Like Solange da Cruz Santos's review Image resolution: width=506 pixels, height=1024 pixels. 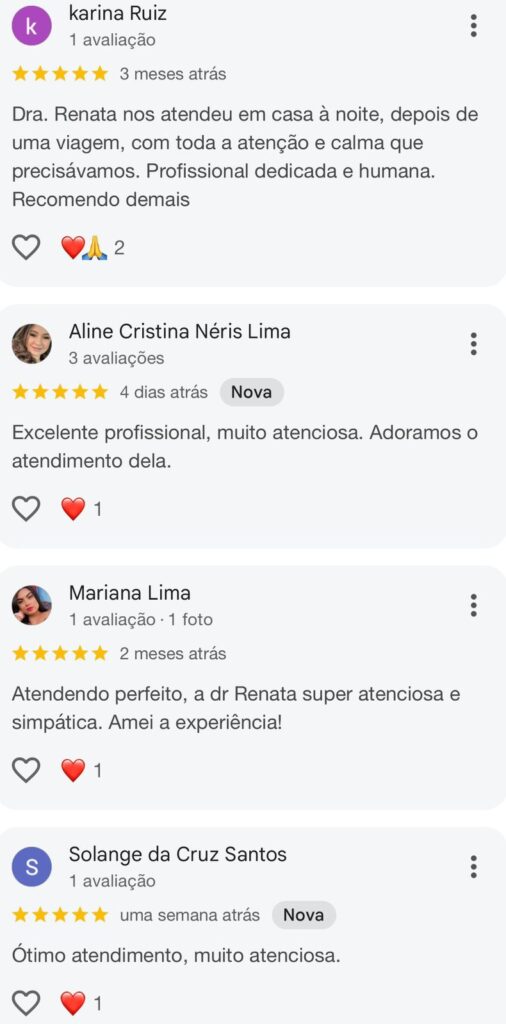(x=26, y=1002)
